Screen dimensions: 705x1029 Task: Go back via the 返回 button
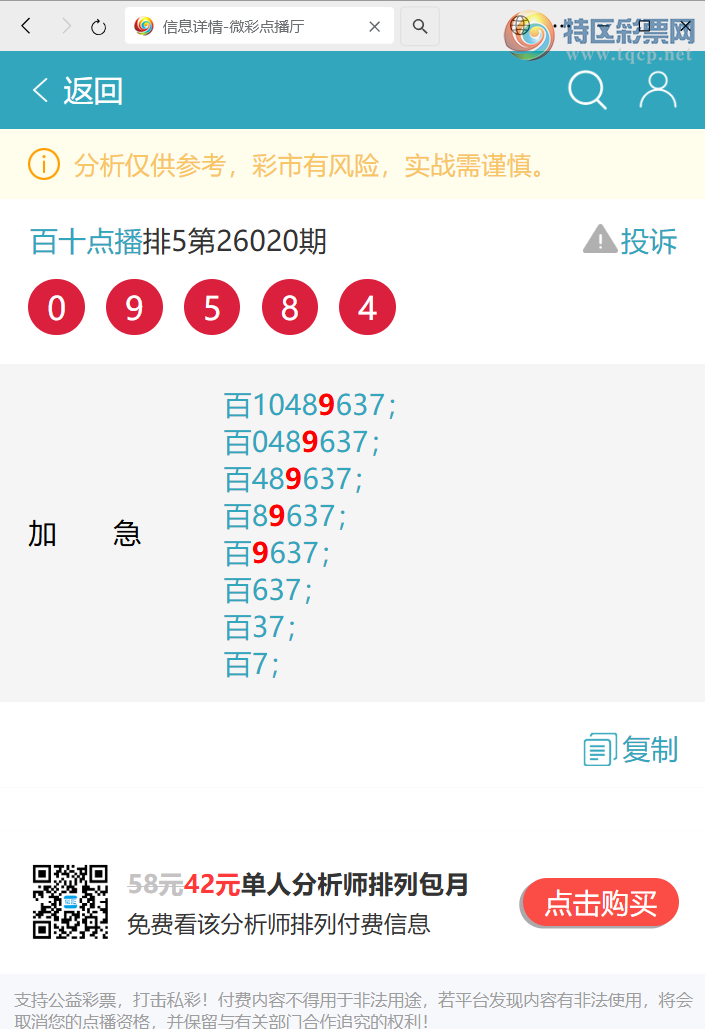78,91
